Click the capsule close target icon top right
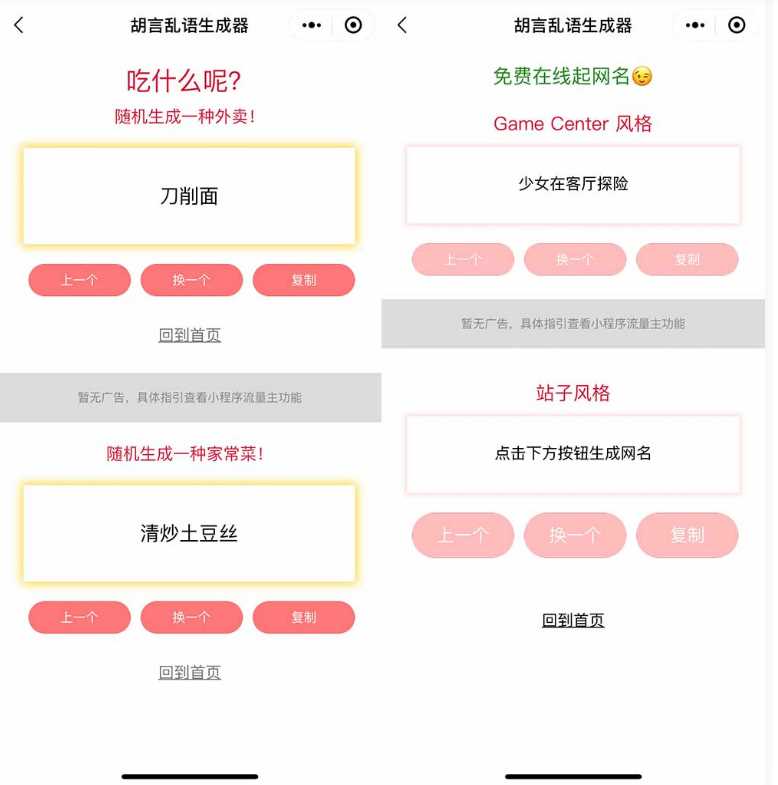Screen dimensions: 778x785 (x=354, y=25)
